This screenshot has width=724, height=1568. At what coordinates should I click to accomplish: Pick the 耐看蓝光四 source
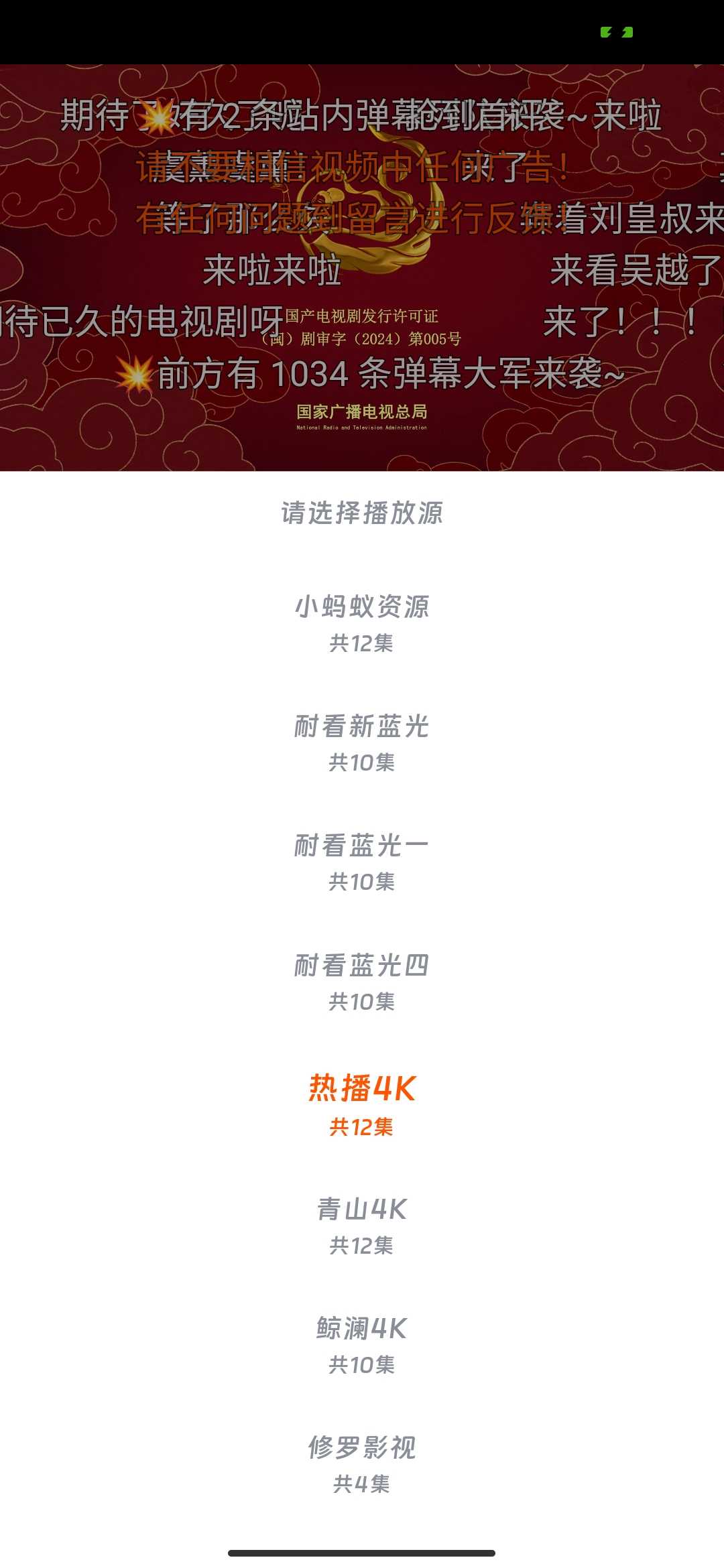(362, 982)
